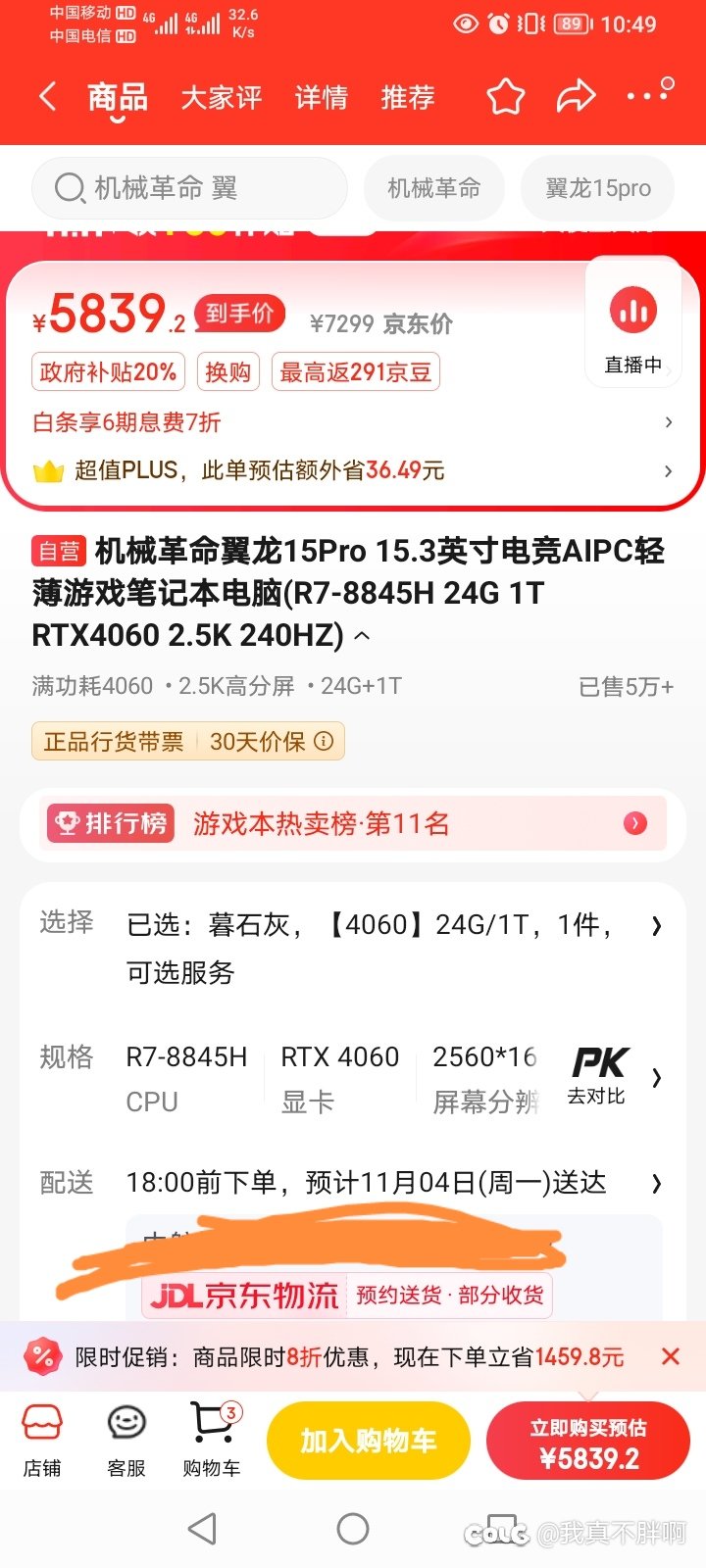Tap the 机械革命 翼 search box

[x=190, y=188]
